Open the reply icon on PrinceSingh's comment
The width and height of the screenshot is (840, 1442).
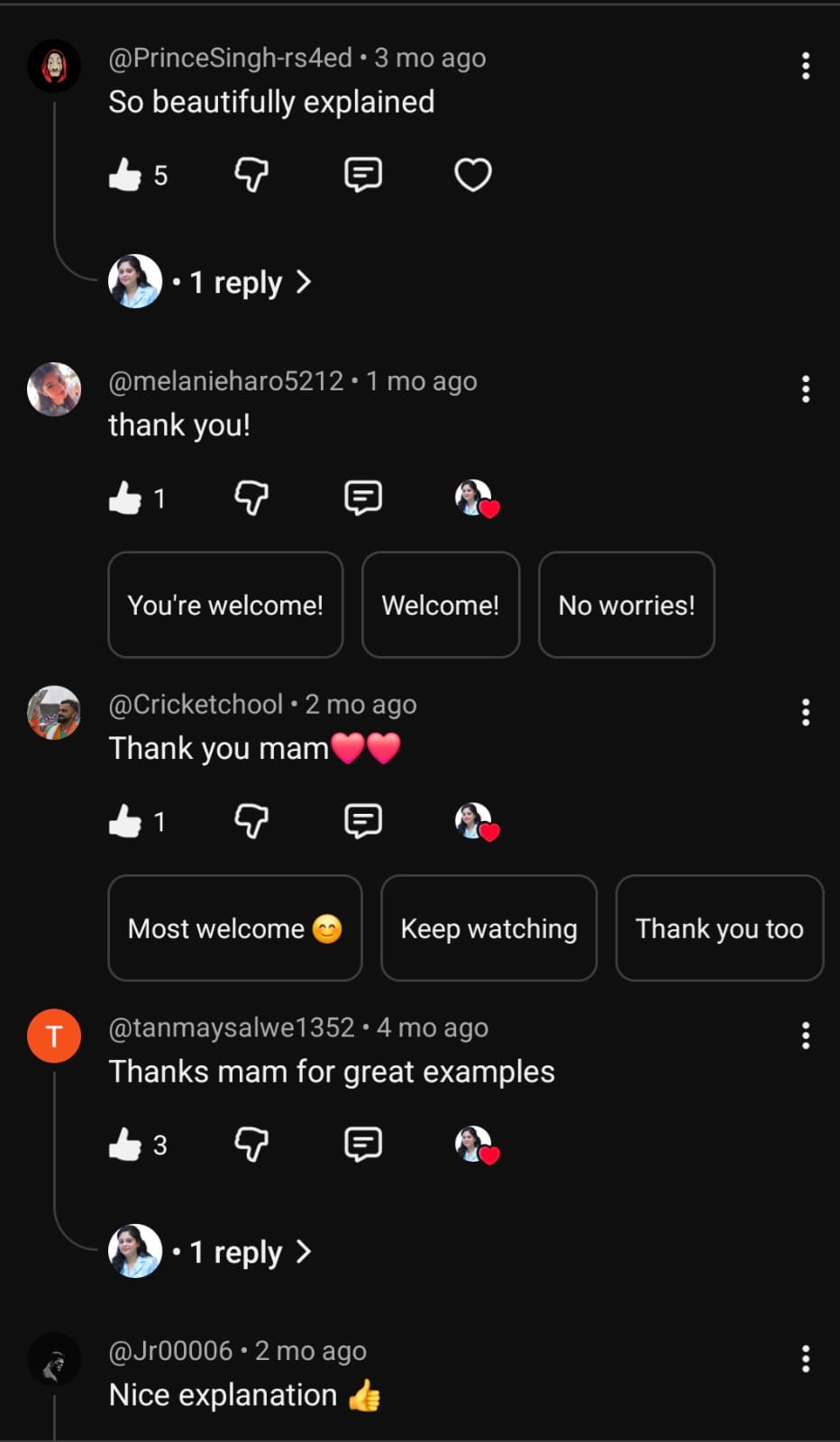coord(363,175)
